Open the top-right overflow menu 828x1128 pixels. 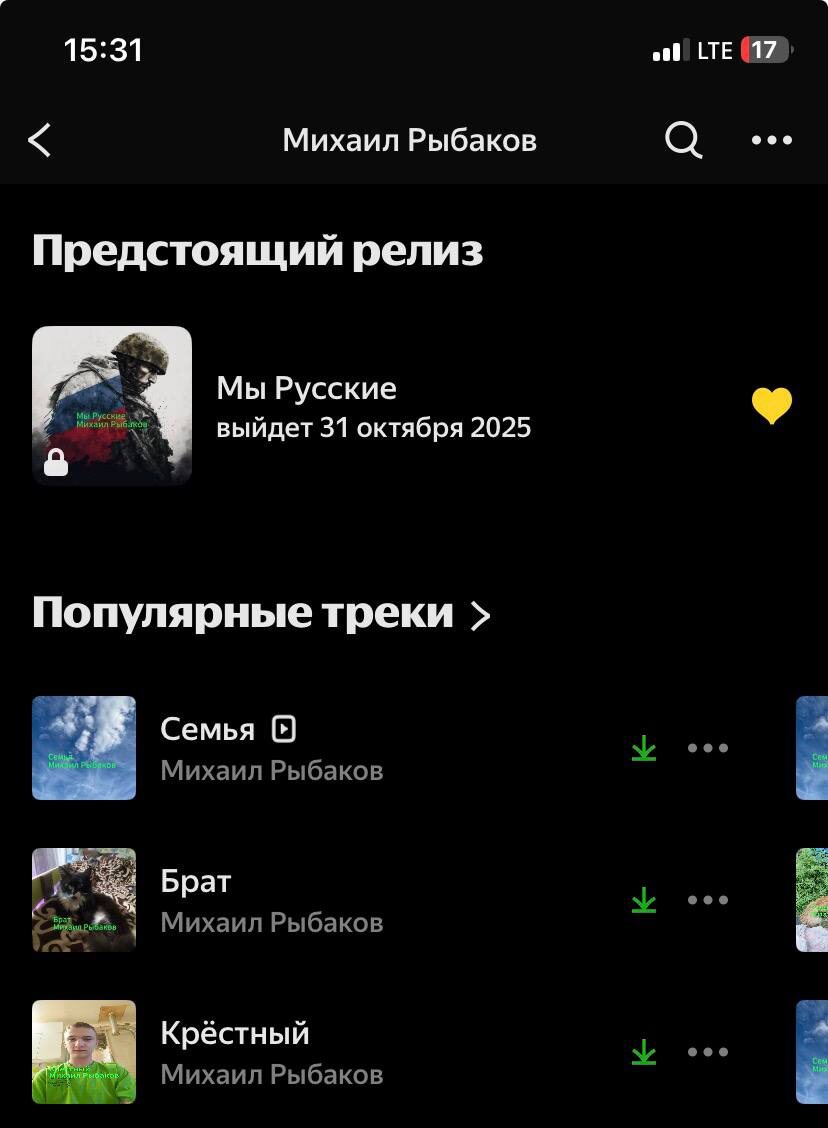tap(772, 141)
